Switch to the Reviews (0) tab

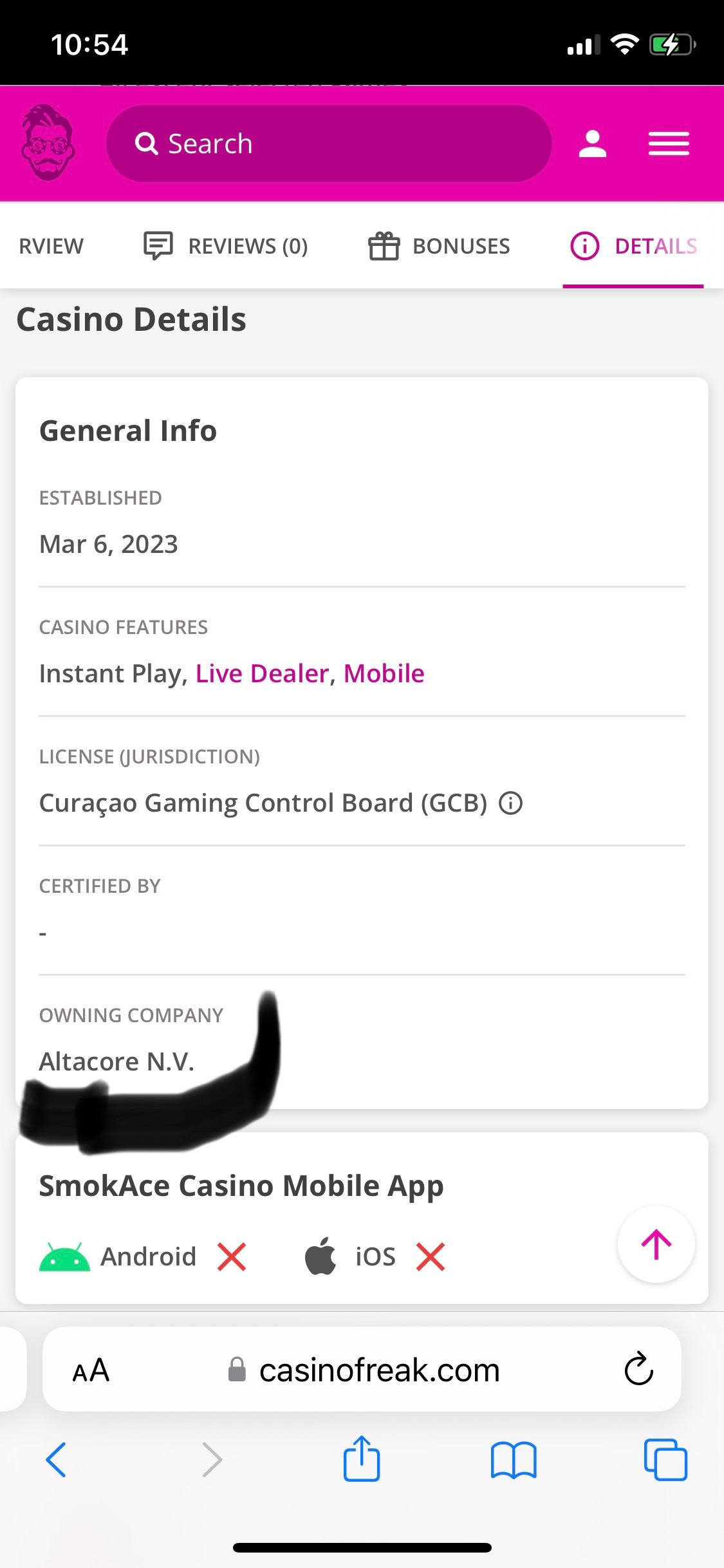pyautogui.click(x=248, y=245)
